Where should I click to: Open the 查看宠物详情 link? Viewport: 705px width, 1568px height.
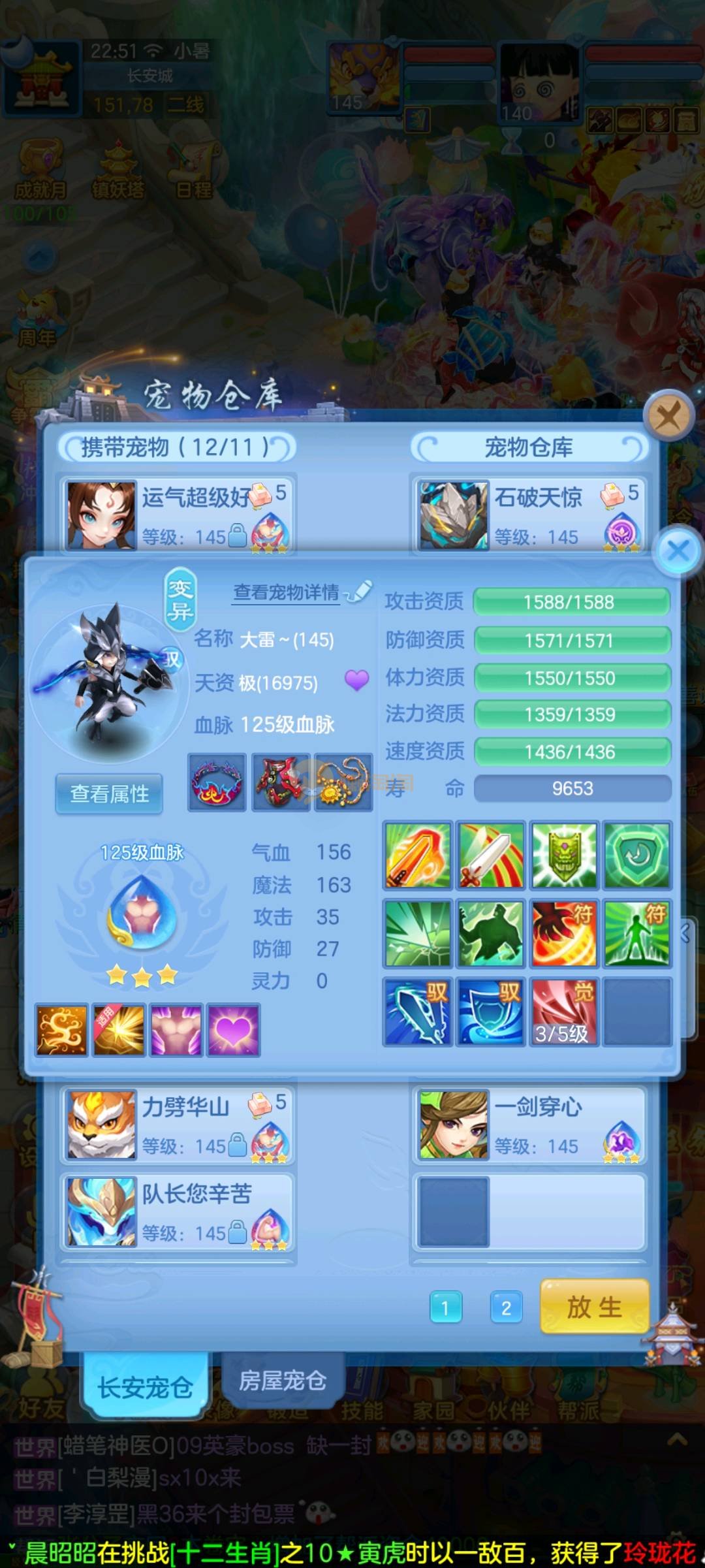(287, 592)
